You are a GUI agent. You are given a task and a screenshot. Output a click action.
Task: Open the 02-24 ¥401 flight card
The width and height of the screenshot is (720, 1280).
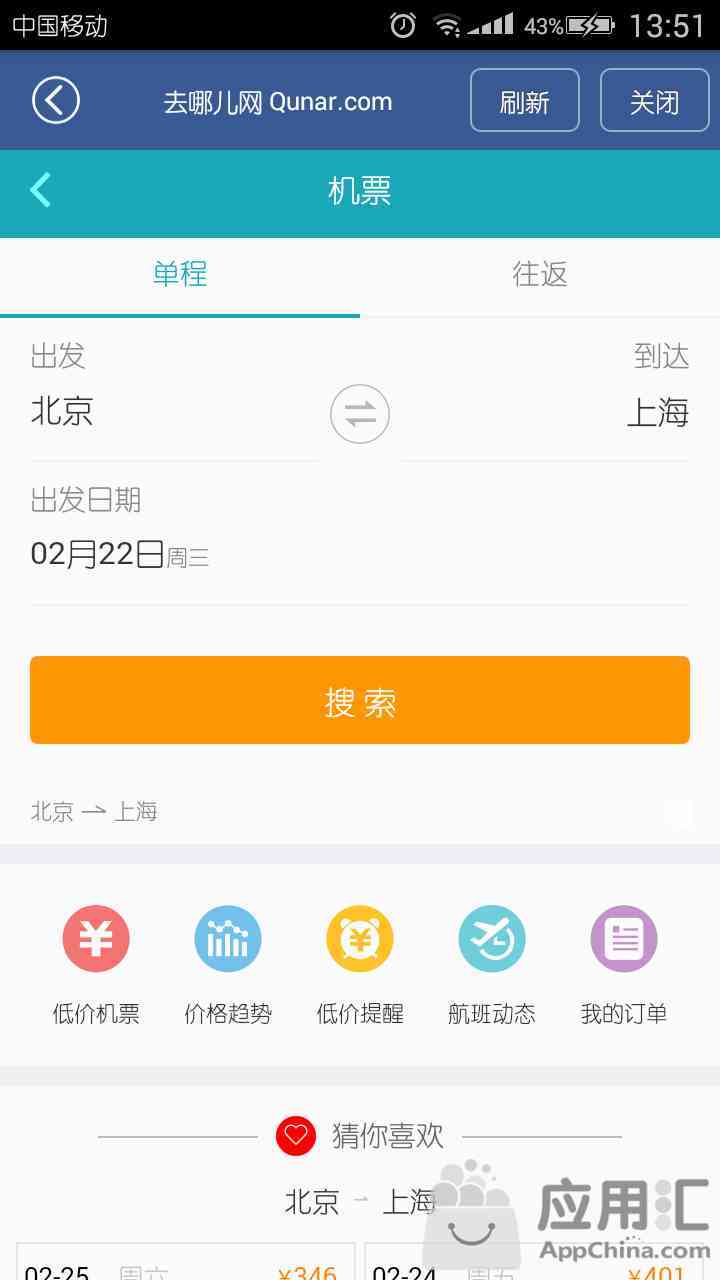534,1262
